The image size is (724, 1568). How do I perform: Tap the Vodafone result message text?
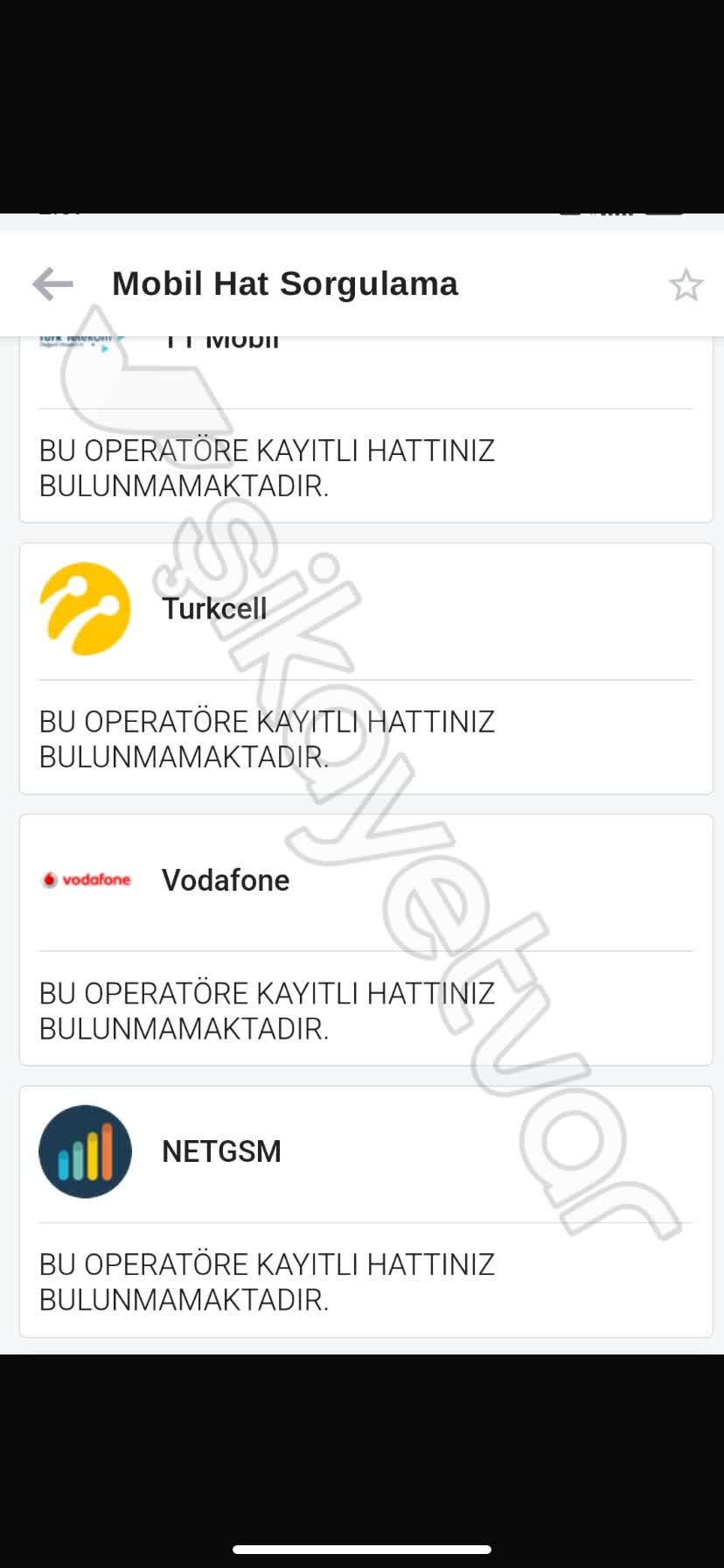tap(266, 1011)
